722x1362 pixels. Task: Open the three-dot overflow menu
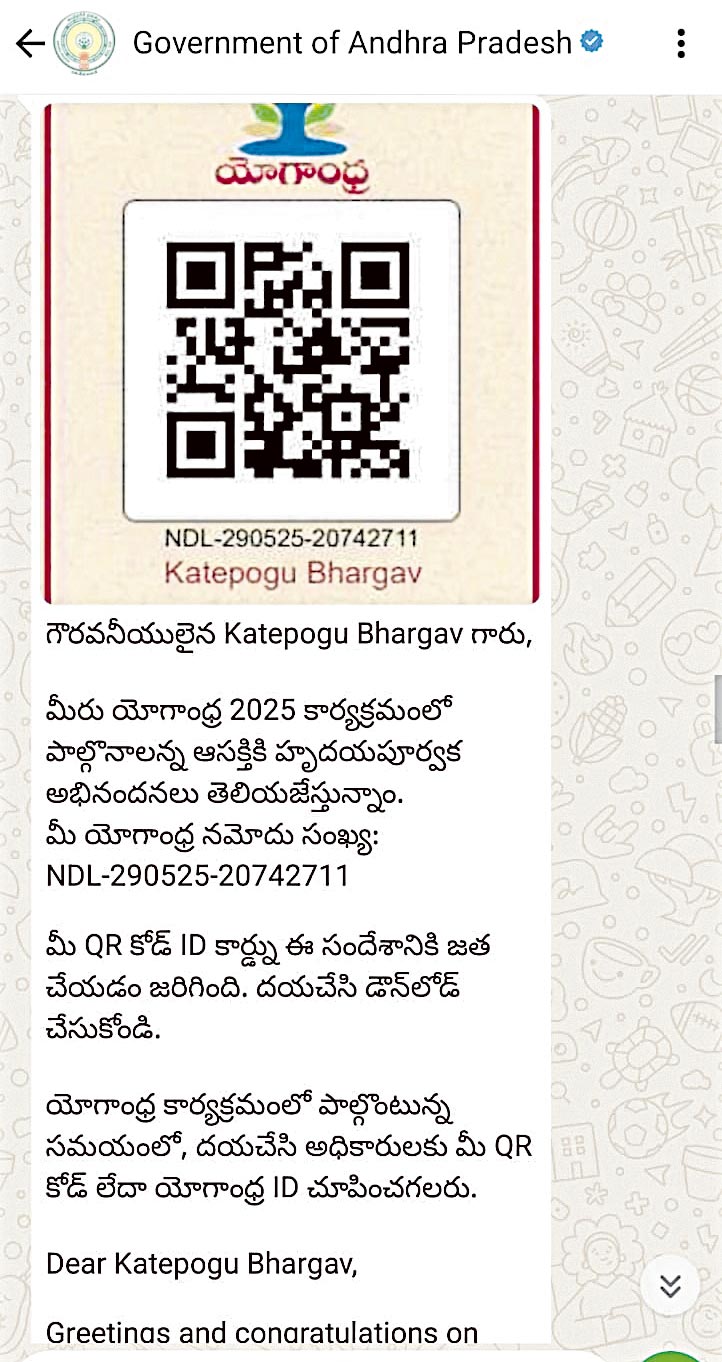(681, 43)
